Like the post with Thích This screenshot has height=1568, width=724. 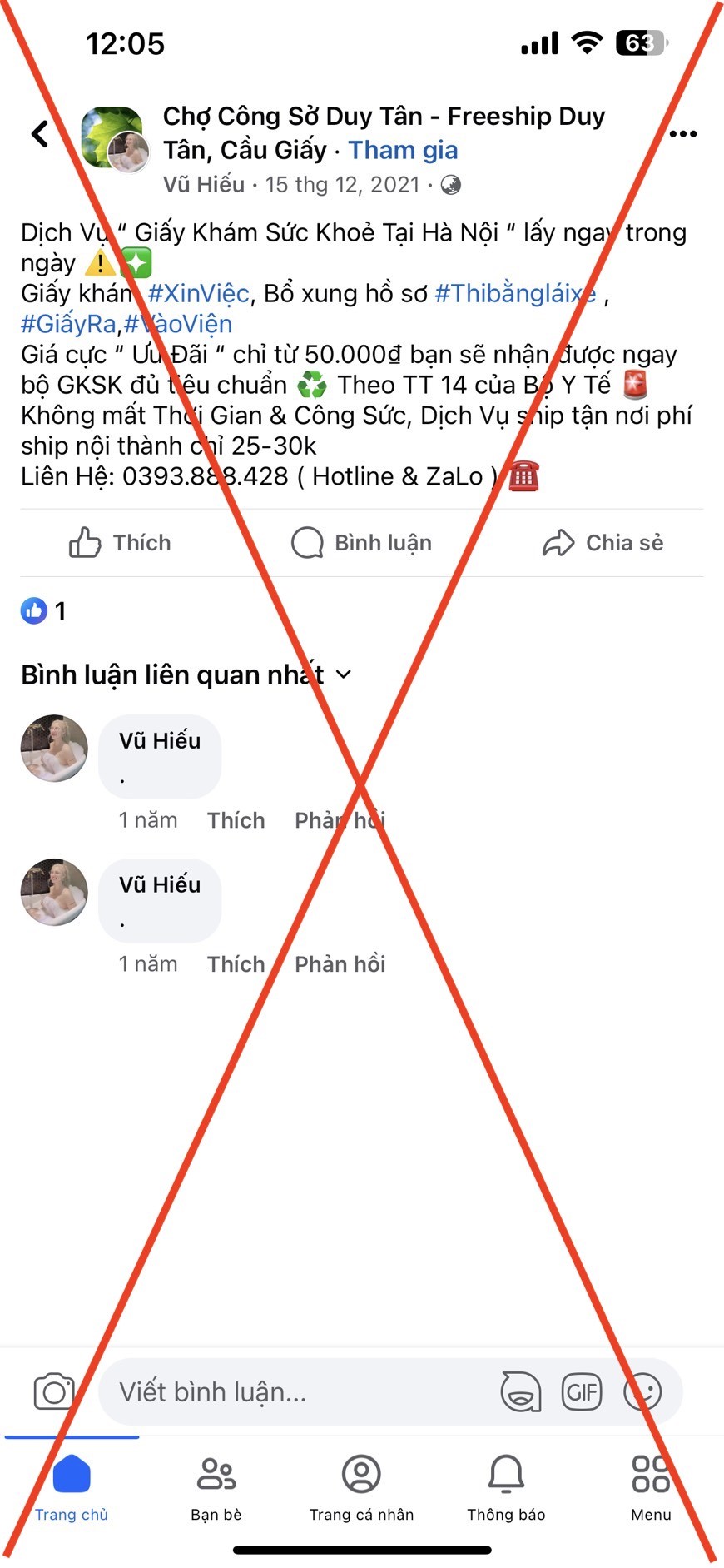120,543
